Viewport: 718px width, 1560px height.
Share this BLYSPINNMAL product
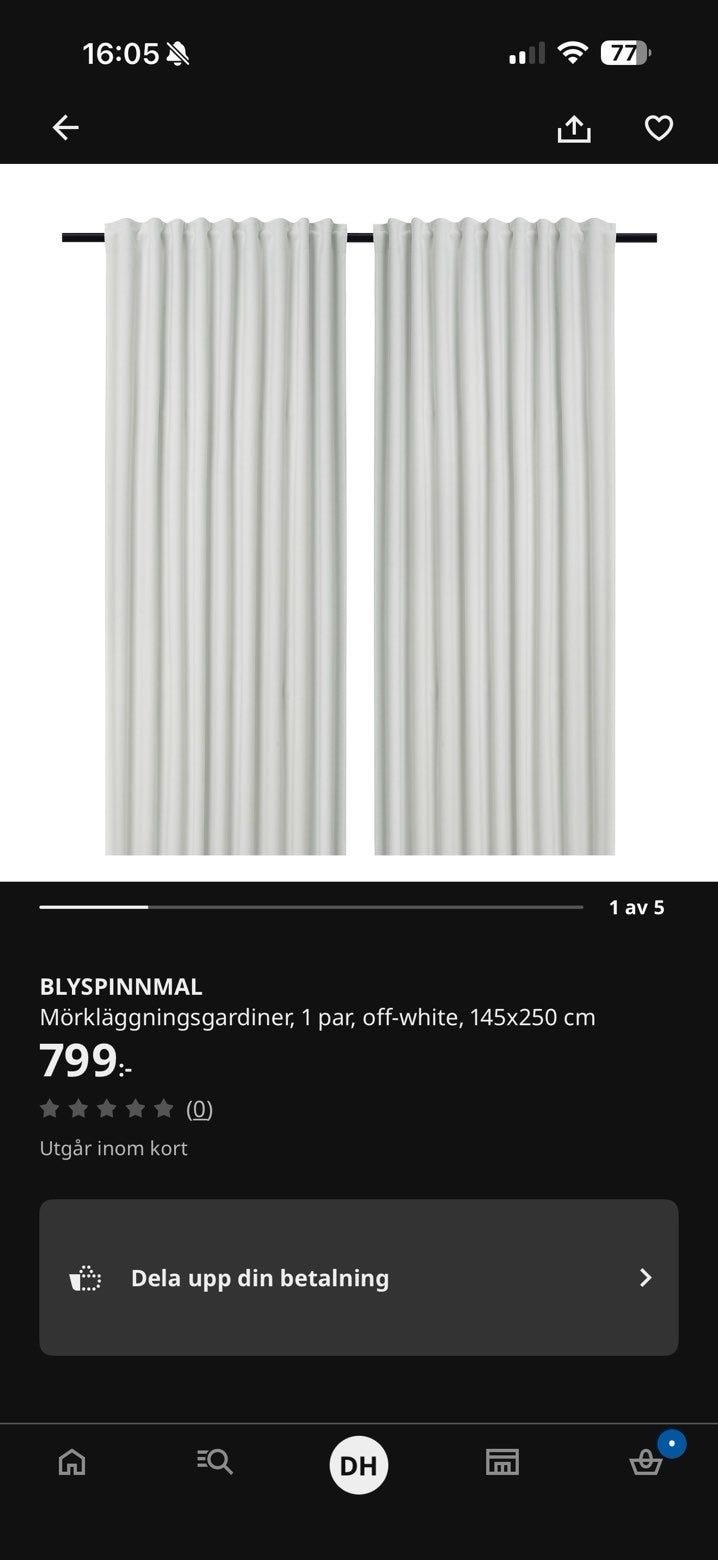point(574,128)
